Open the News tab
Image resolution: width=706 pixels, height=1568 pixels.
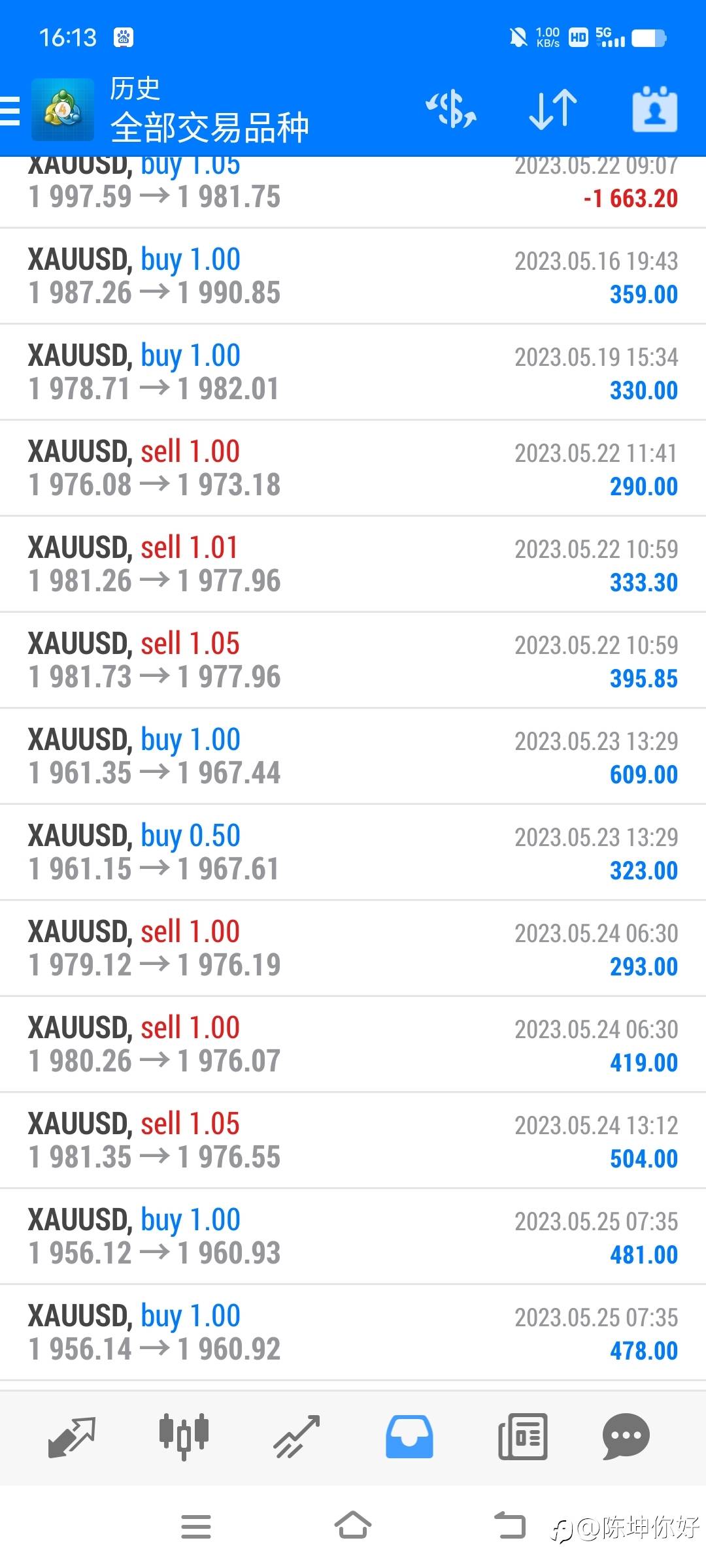click(x=522, y=1437)
